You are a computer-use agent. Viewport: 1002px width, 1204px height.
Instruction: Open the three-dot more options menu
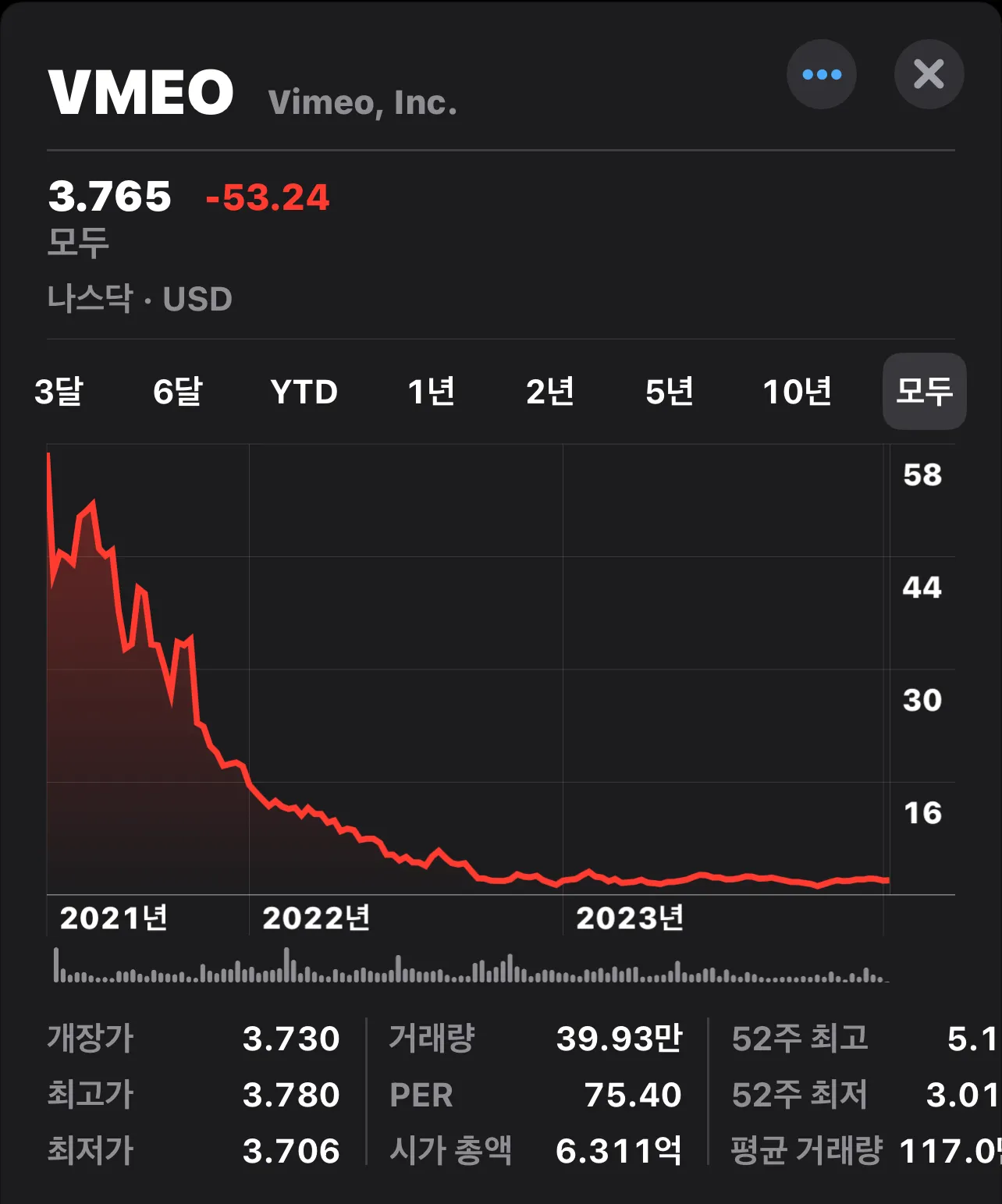(x=821, y=75)
